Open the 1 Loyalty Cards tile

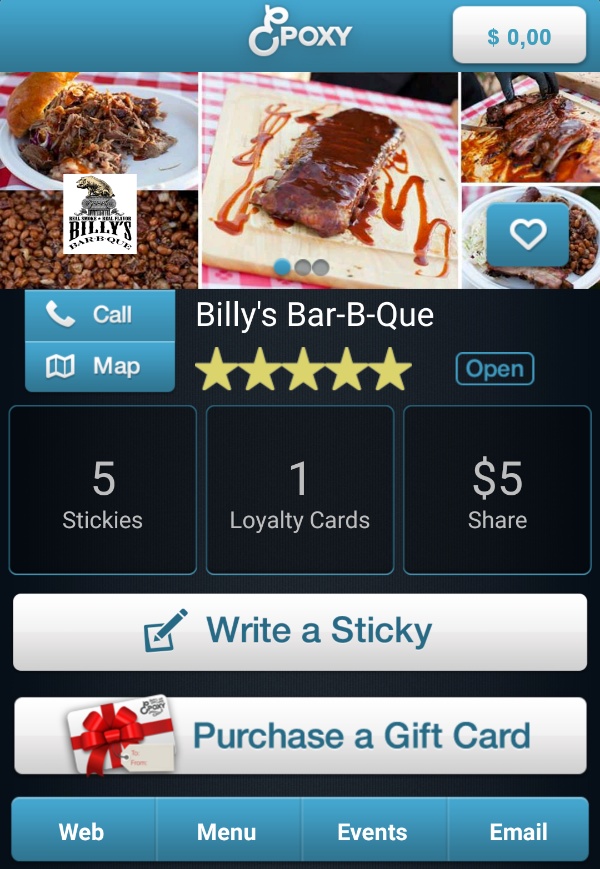click(299, 490)
